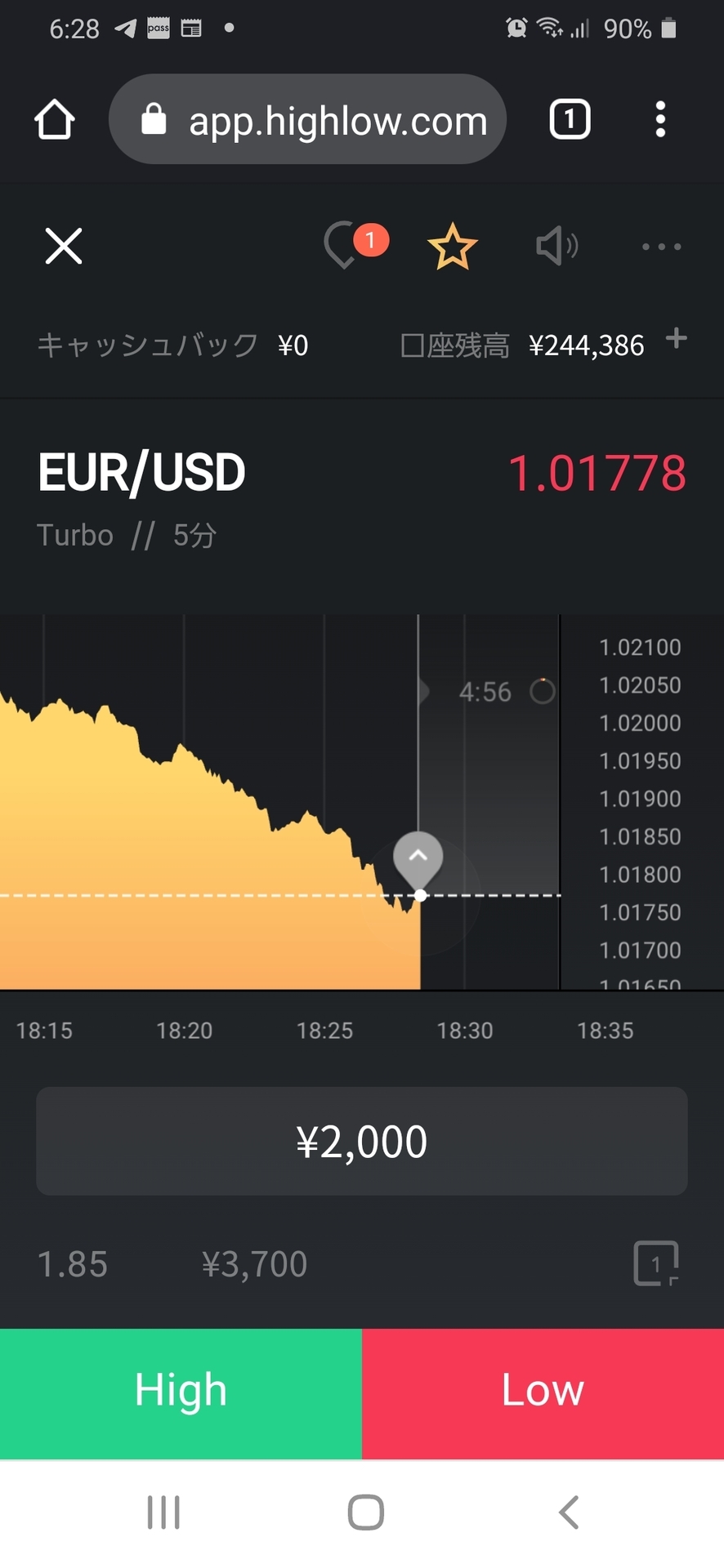
Task: Tap the plus next to account balance
Action: click(x=676, y=338)
